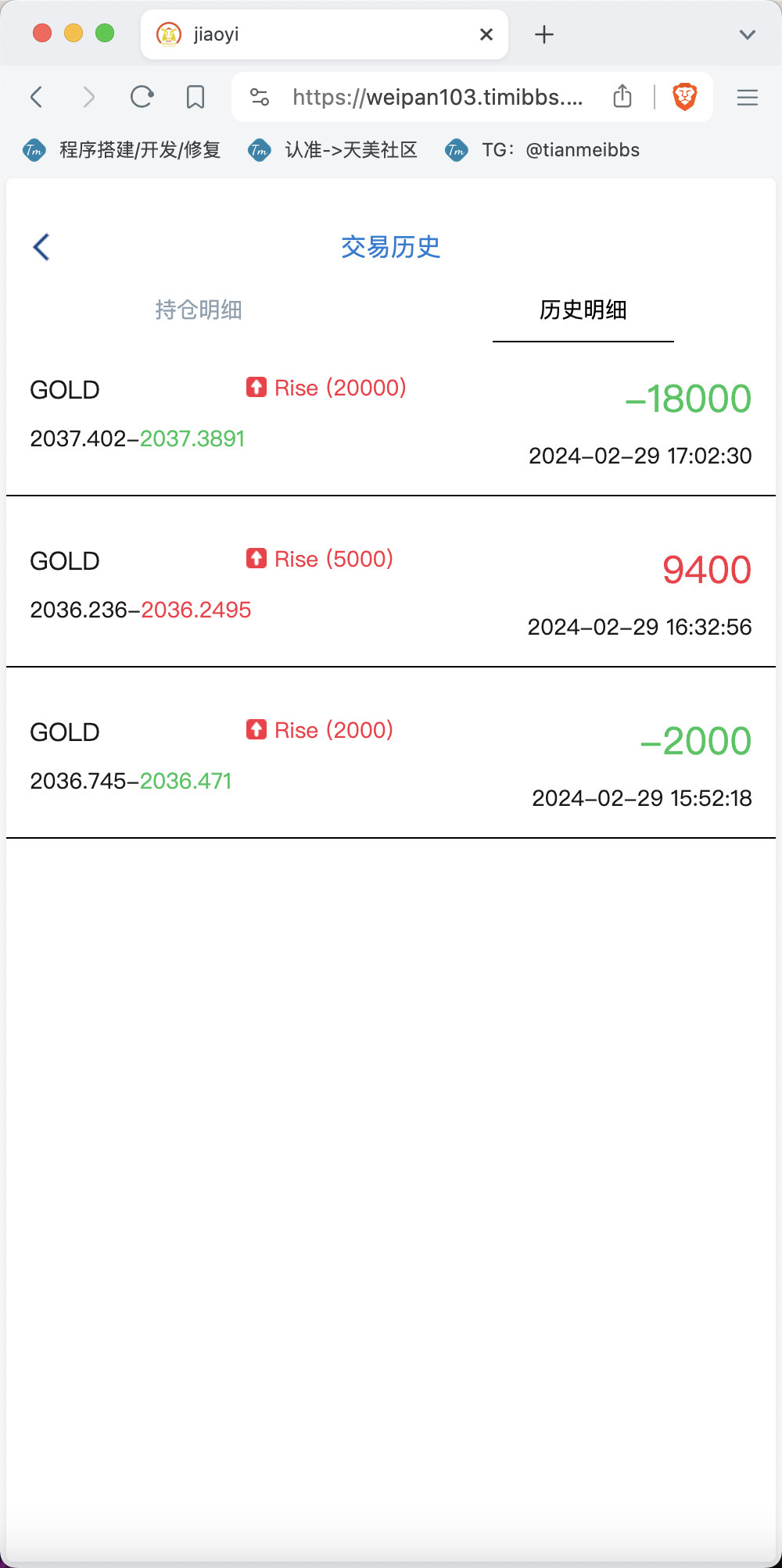This screenshot has height=1568, width=782.
Task: Open the browser hamburger menu
Action: [x=748, y=97]
